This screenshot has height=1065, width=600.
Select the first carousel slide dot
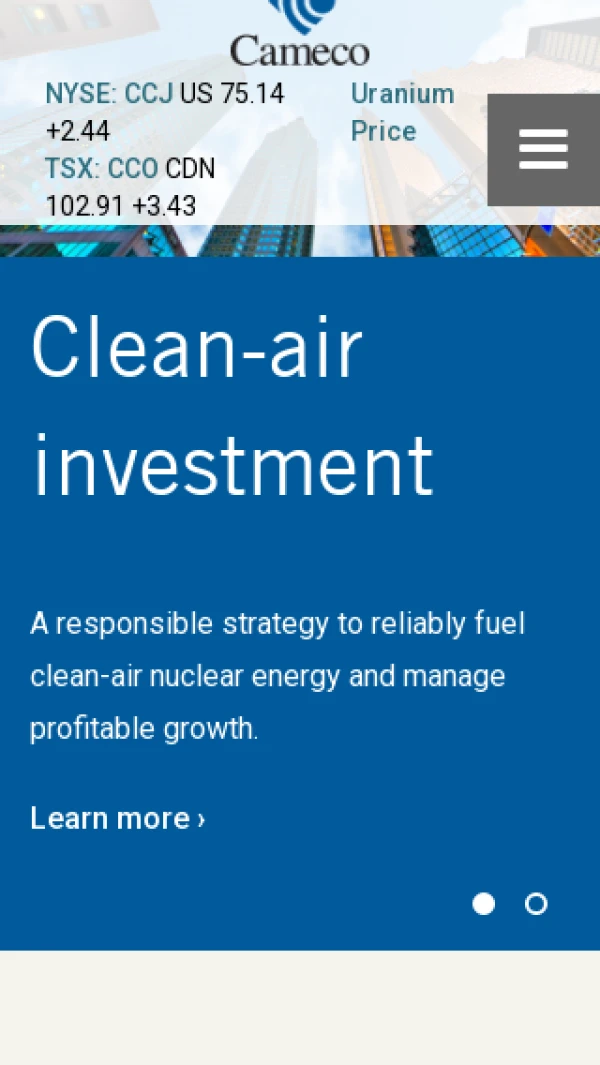[x=483, y=904]
